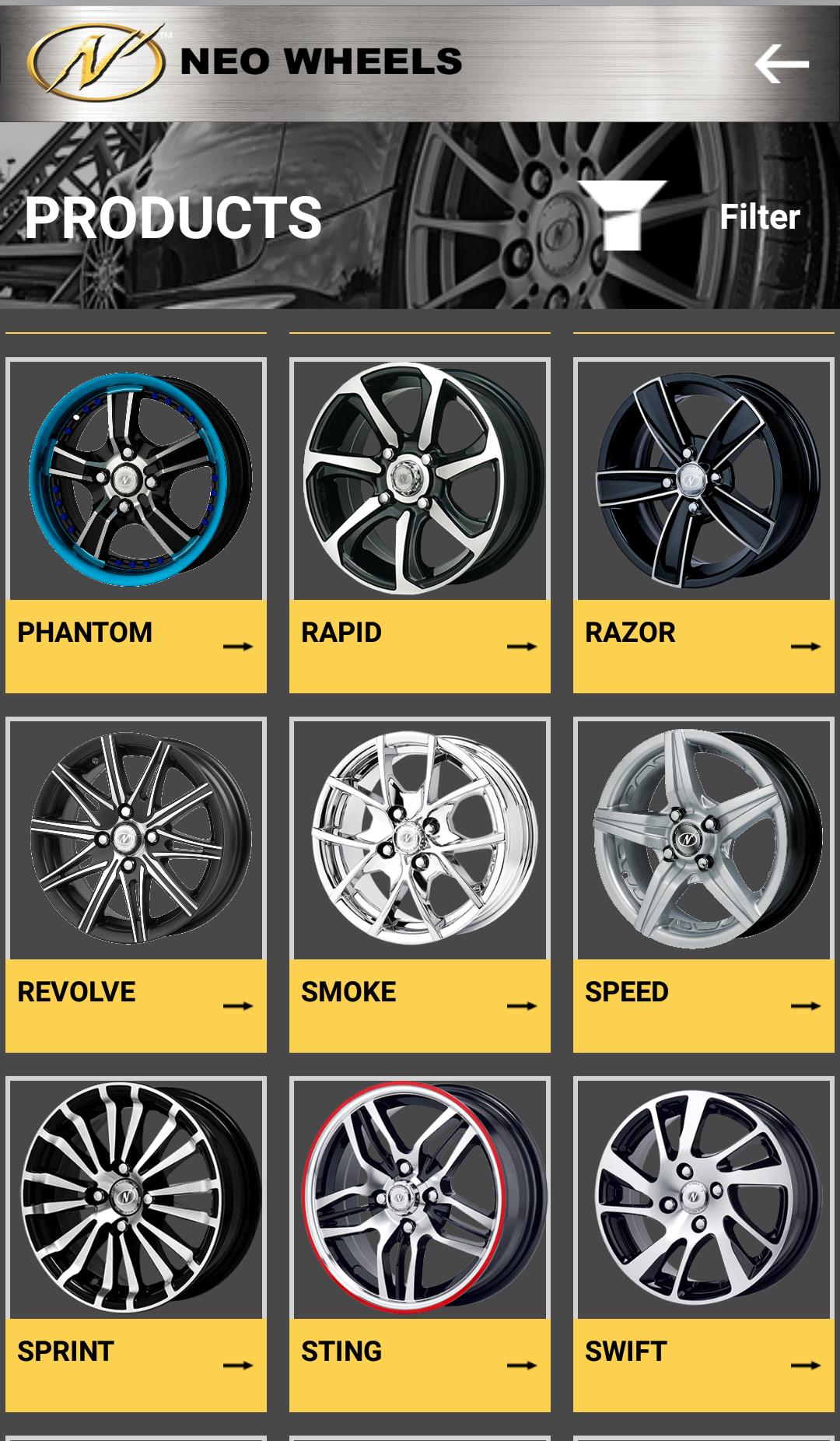The image size is (840, 1441).
Task: Select the PHANTOM product name
Action: (86, 632)
